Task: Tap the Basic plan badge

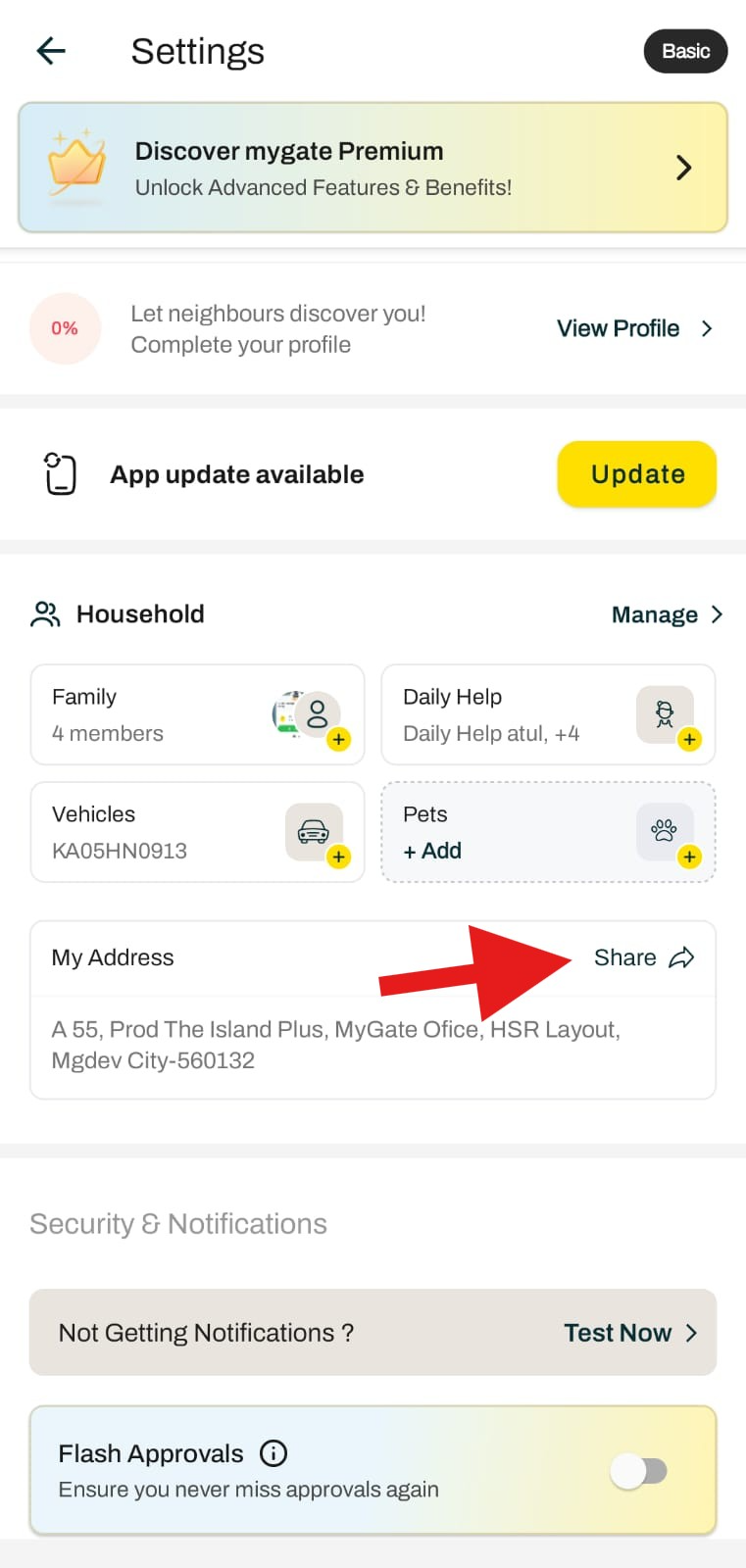Action: pyautogui.click(x=685, y=51)
